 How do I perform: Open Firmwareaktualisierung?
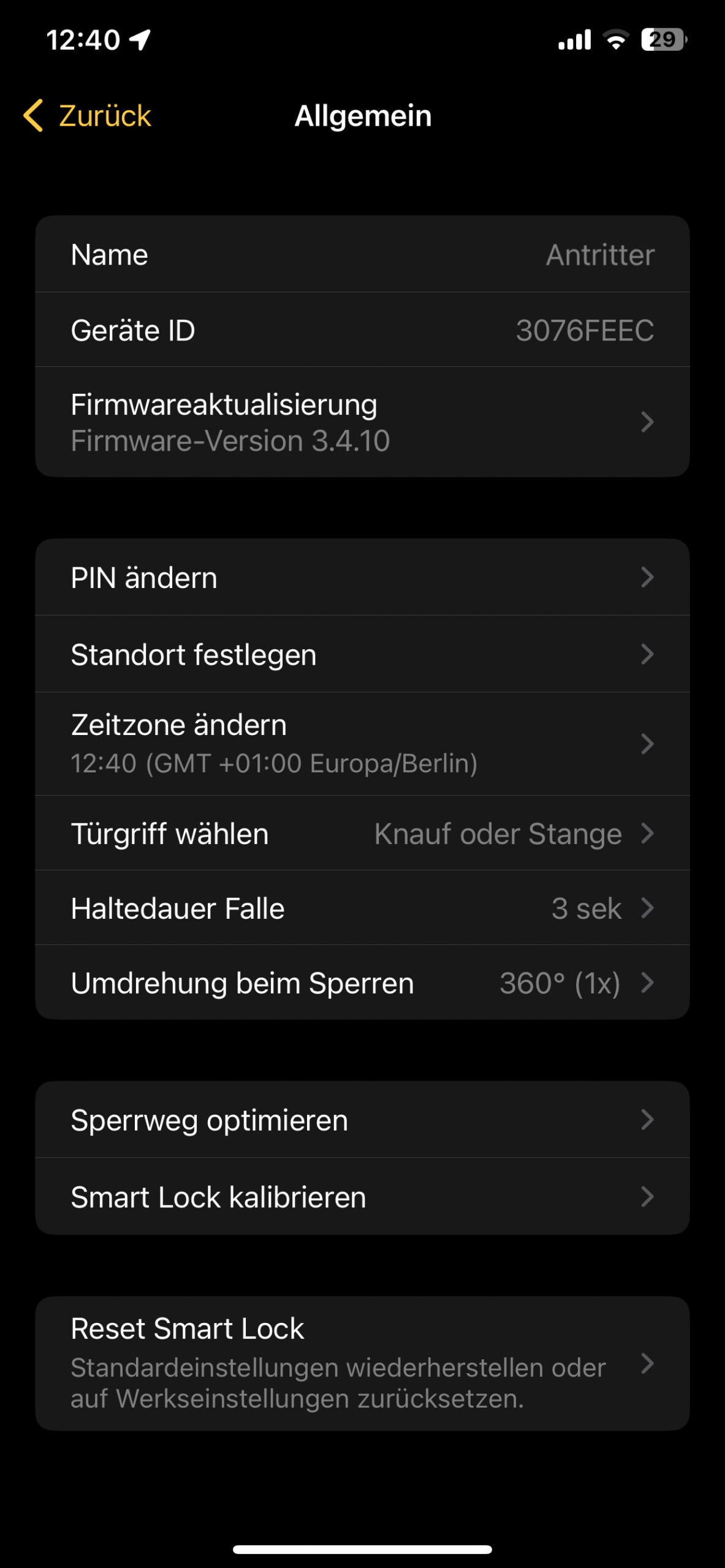click(x=362, y=422)
